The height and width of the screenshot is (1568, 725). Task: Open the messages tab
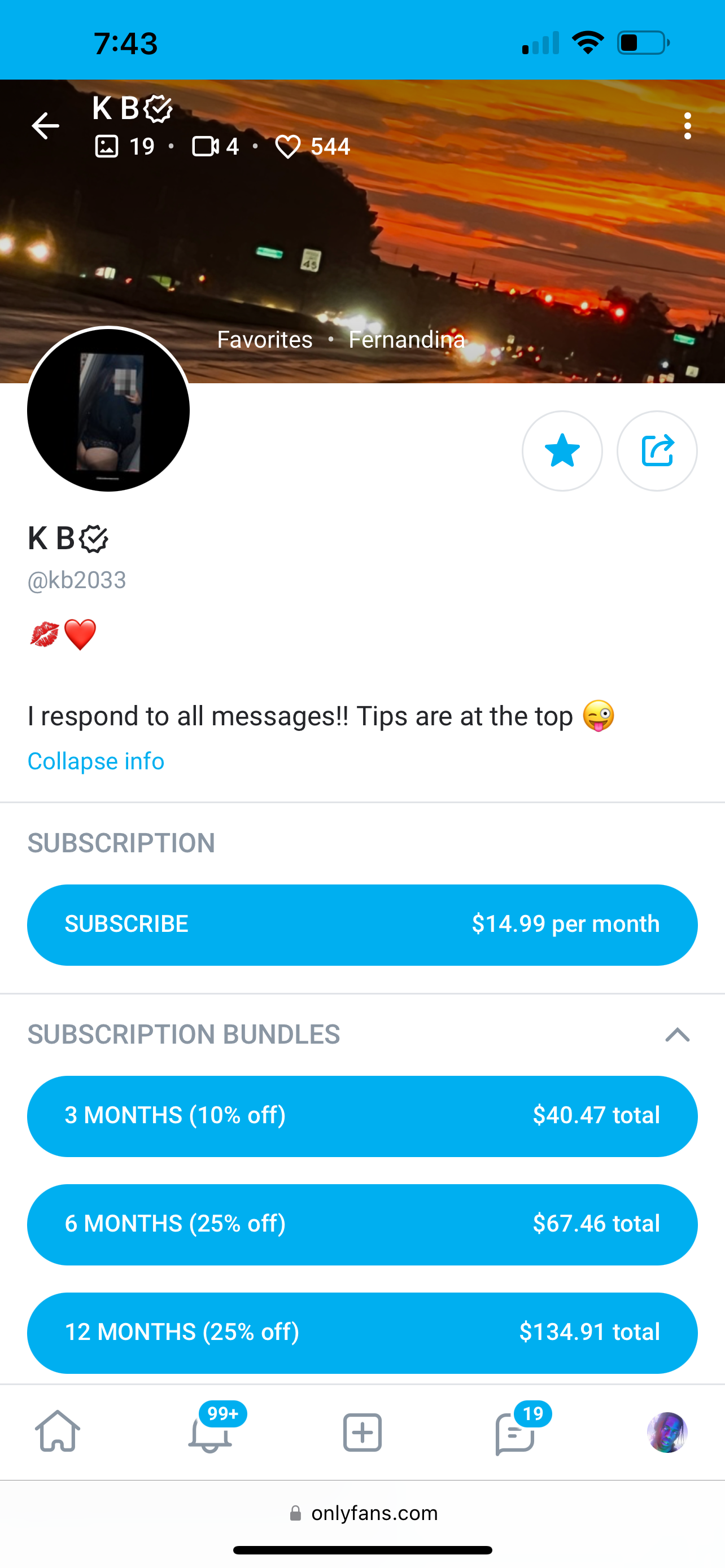tap(515, 1431)
